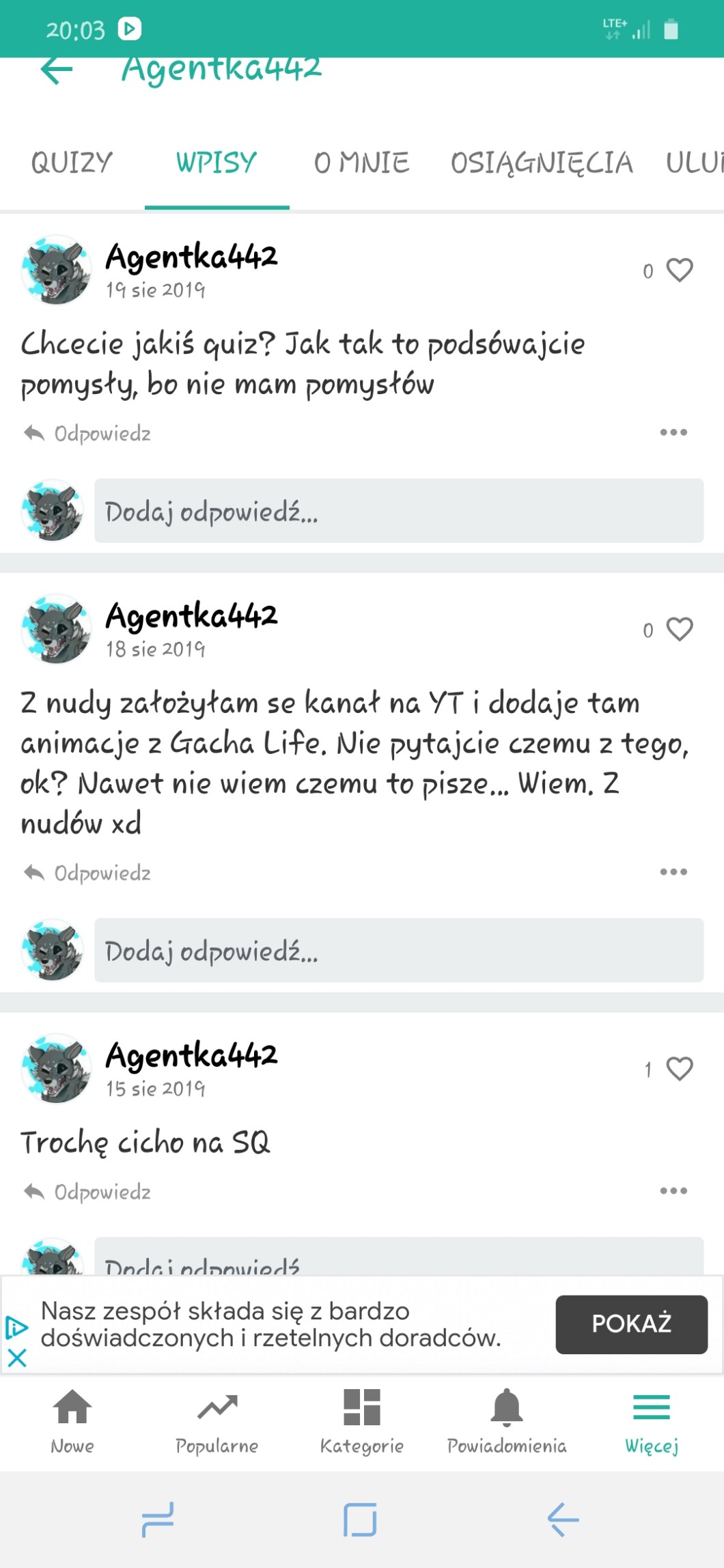Like the post about the YT channel
This screenshot has width=724, height=1568.
pos(679,629)
